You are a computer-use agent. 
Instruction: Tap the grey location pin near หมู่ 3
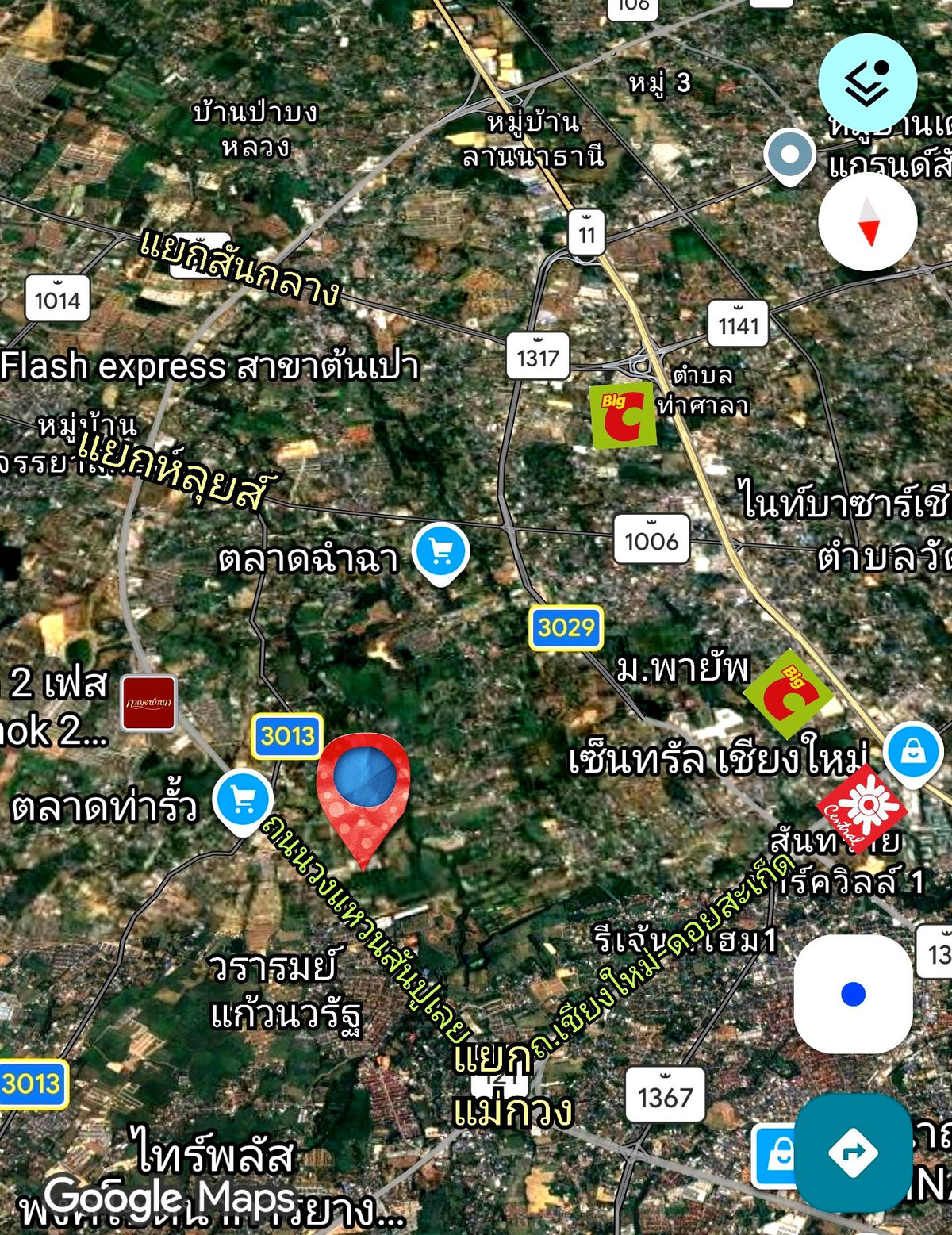pyautogui.click(x=789, y=155)
